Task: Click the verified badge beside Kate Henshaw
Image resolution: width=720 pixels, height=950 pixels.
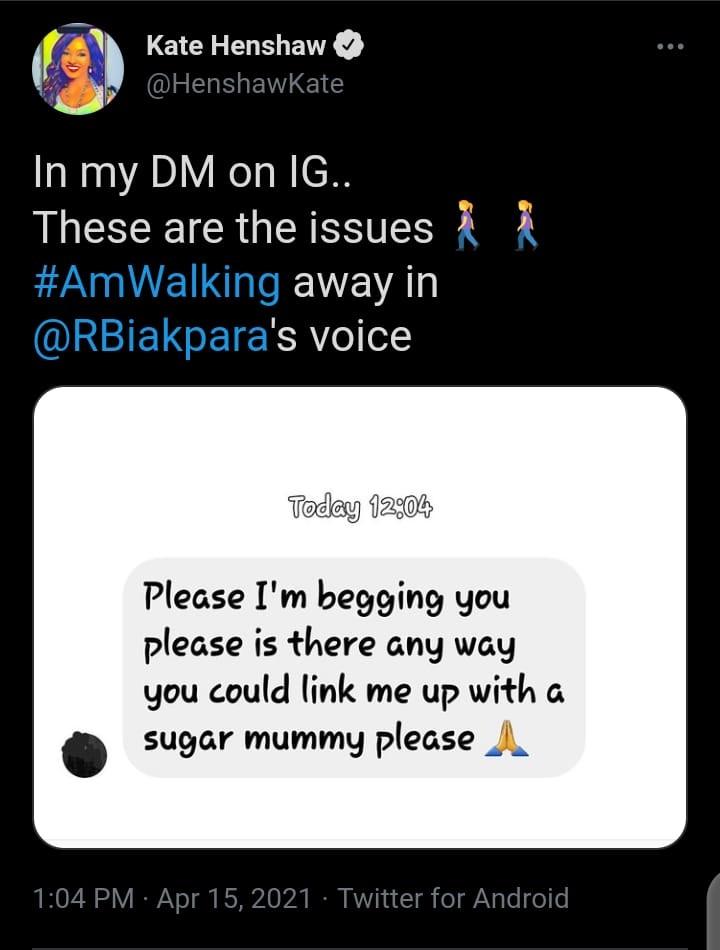Action: point(347,44)
